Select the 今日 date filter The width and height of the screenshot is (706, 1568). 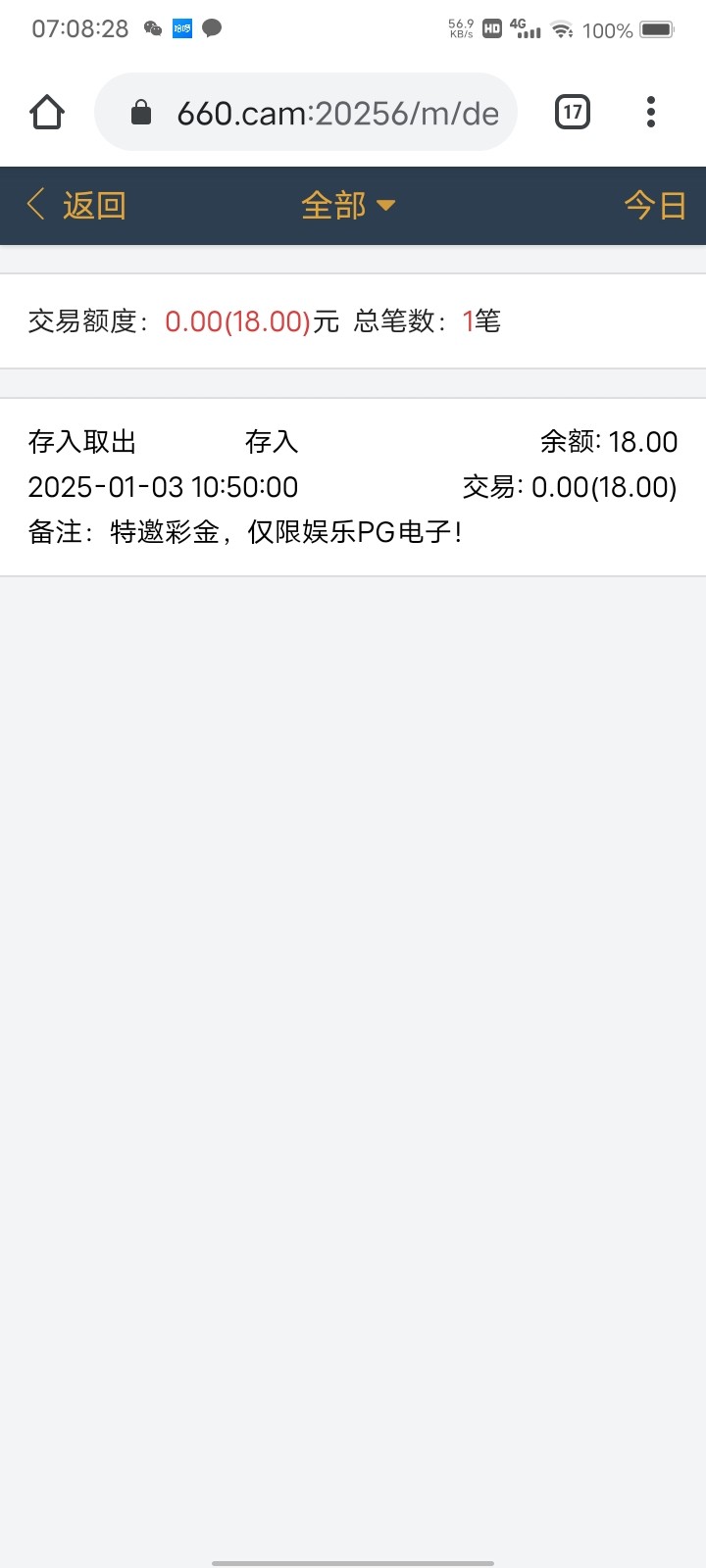point(654,206)
